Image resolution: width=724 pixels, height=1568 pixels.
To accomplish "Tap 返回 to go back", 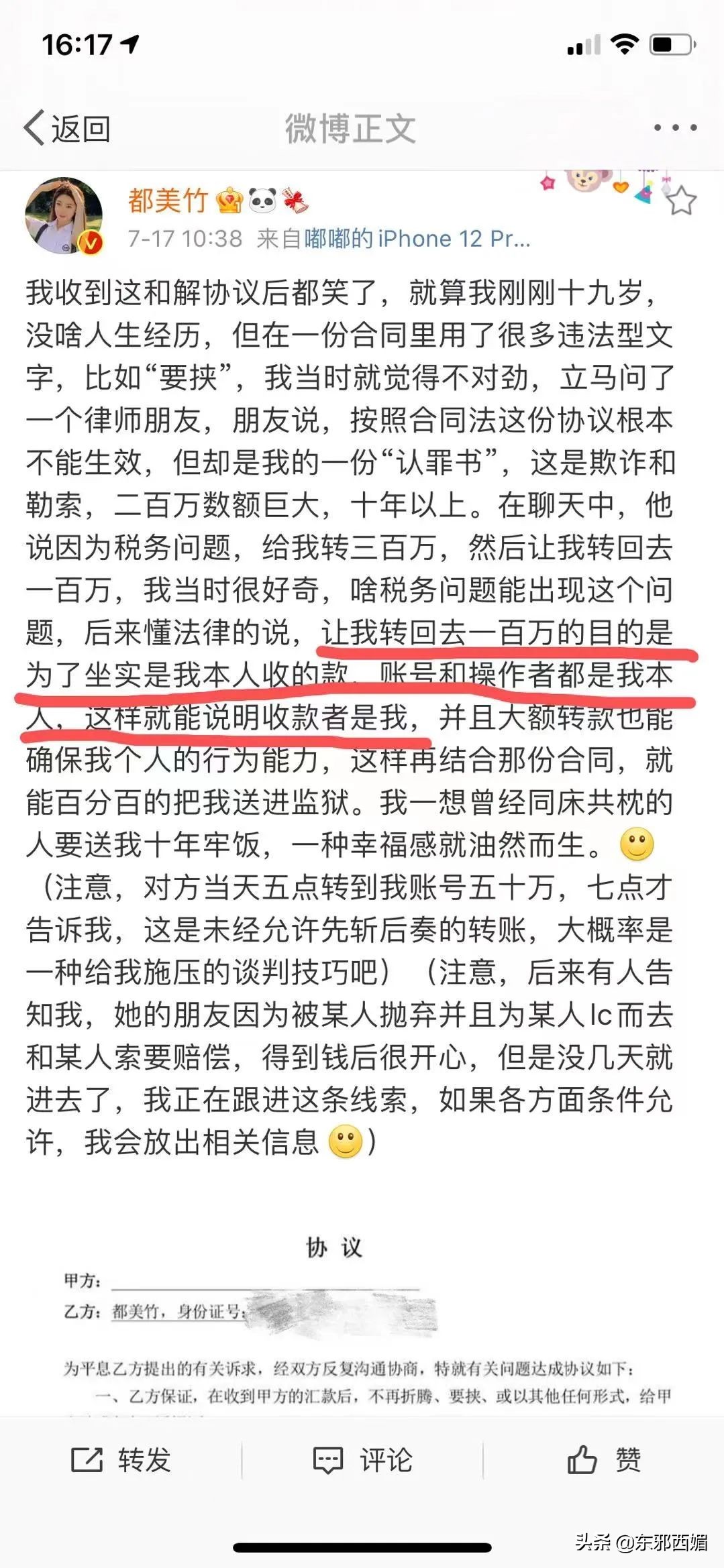I will pos(67,128).
